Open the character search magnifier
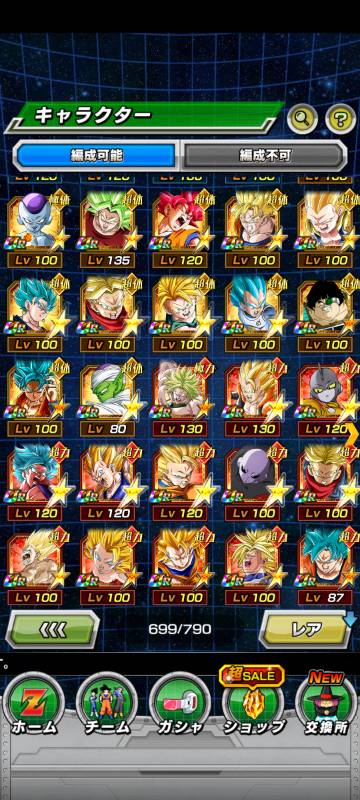Screen dimensions: 360x800 pos(302,119)
